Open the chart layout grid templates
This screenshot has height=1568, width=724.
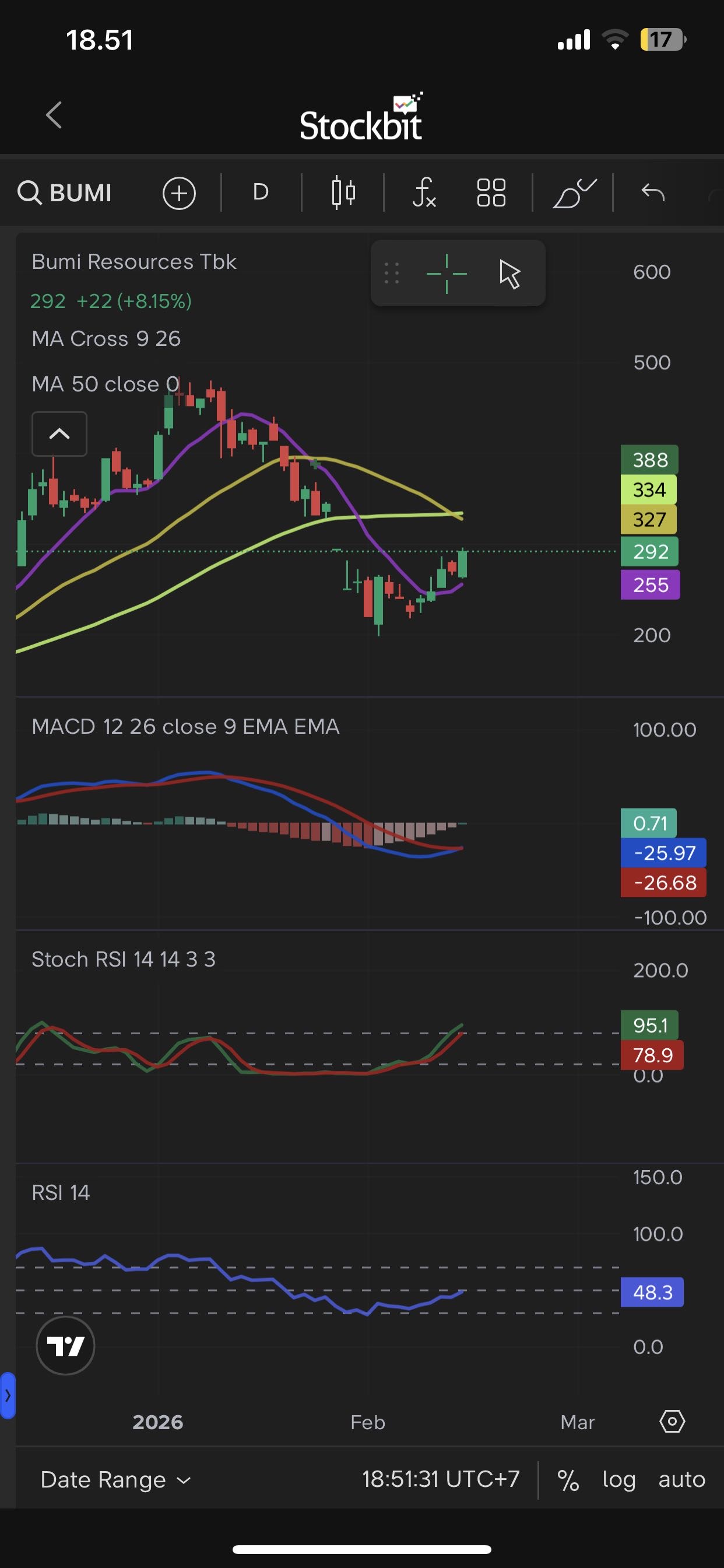click(491, 193)
